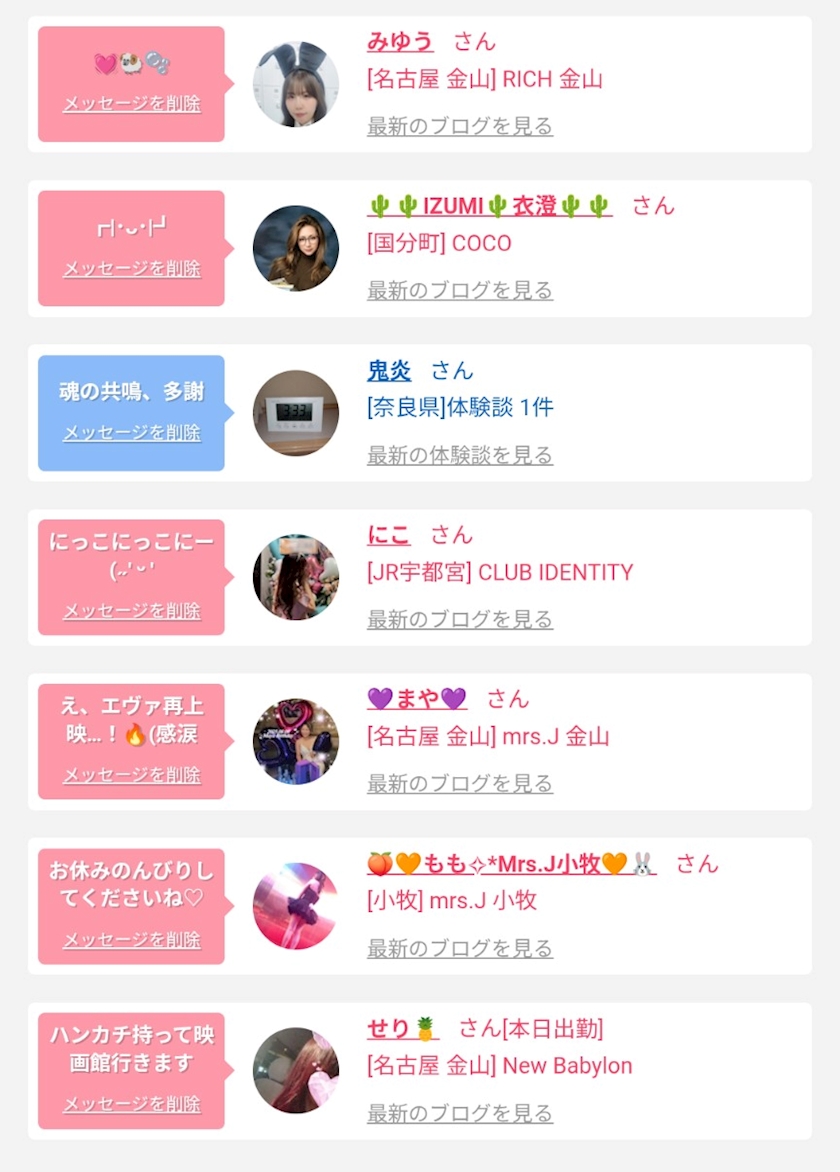See the latest blog from CLUB IDENTITY's にこ
The image size is (840, 1172).
pyautogui.click(x=459, y=620)
